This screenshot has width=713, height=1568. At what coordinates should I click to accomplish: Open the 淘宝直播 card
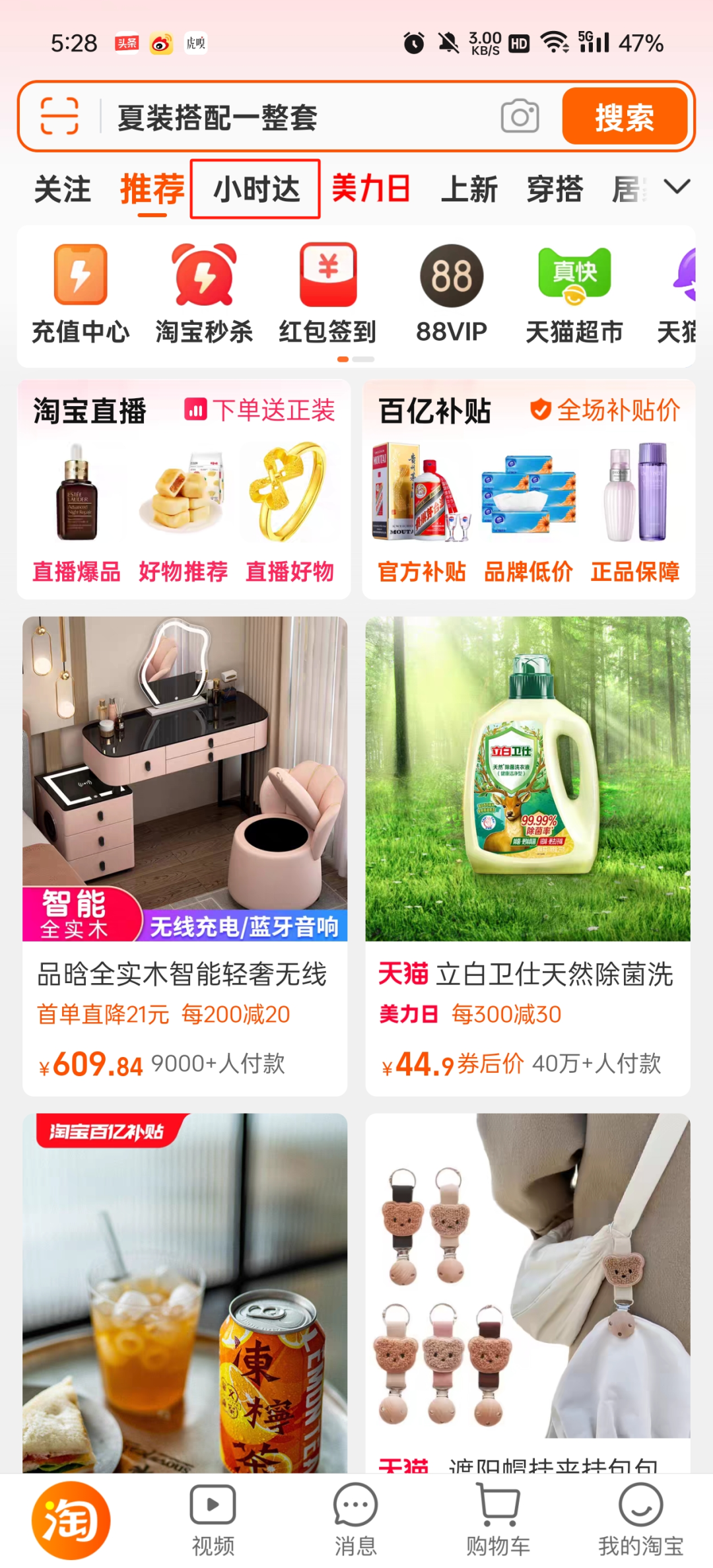pyautogui.click(x=184, y=489)
